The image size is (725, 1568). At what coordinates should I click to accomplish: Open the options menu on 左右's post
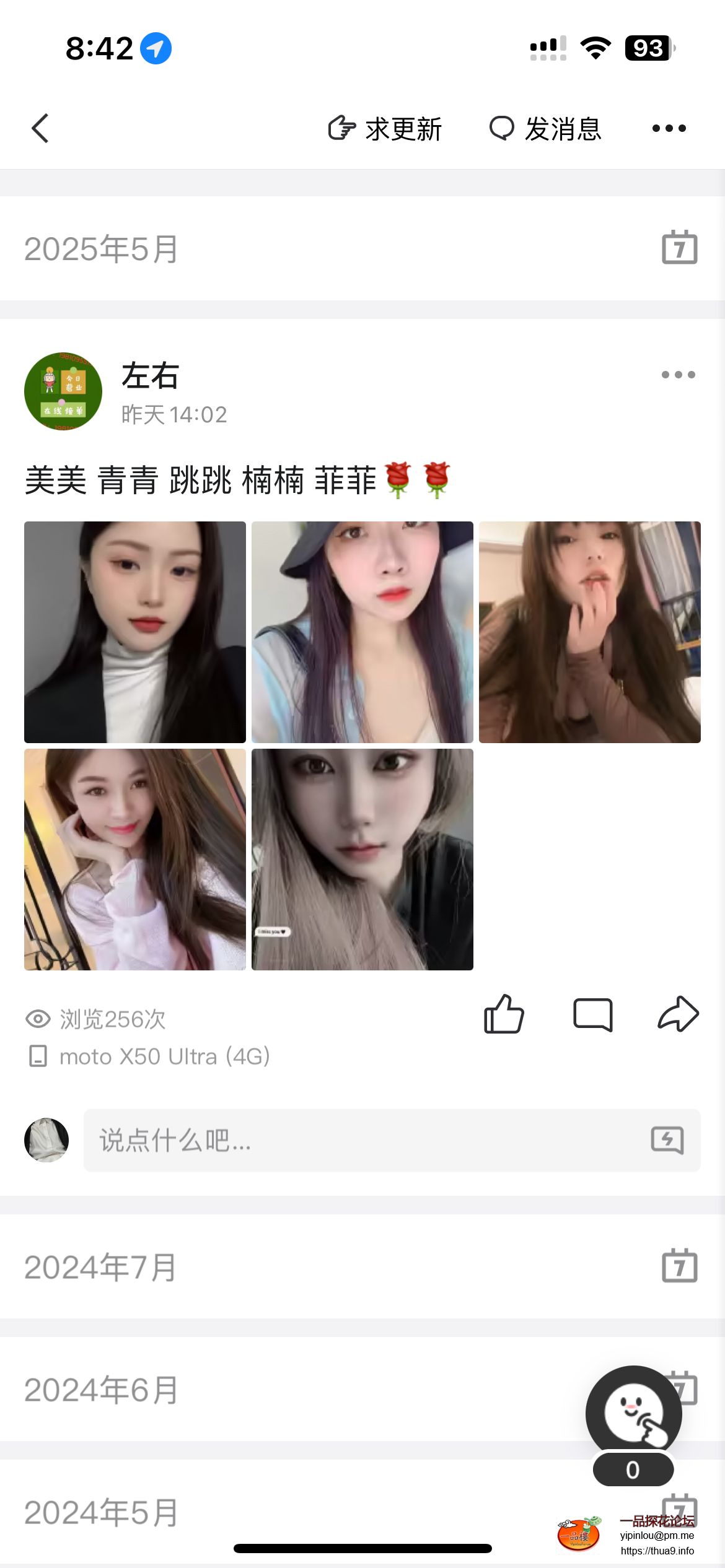point(678,375)
